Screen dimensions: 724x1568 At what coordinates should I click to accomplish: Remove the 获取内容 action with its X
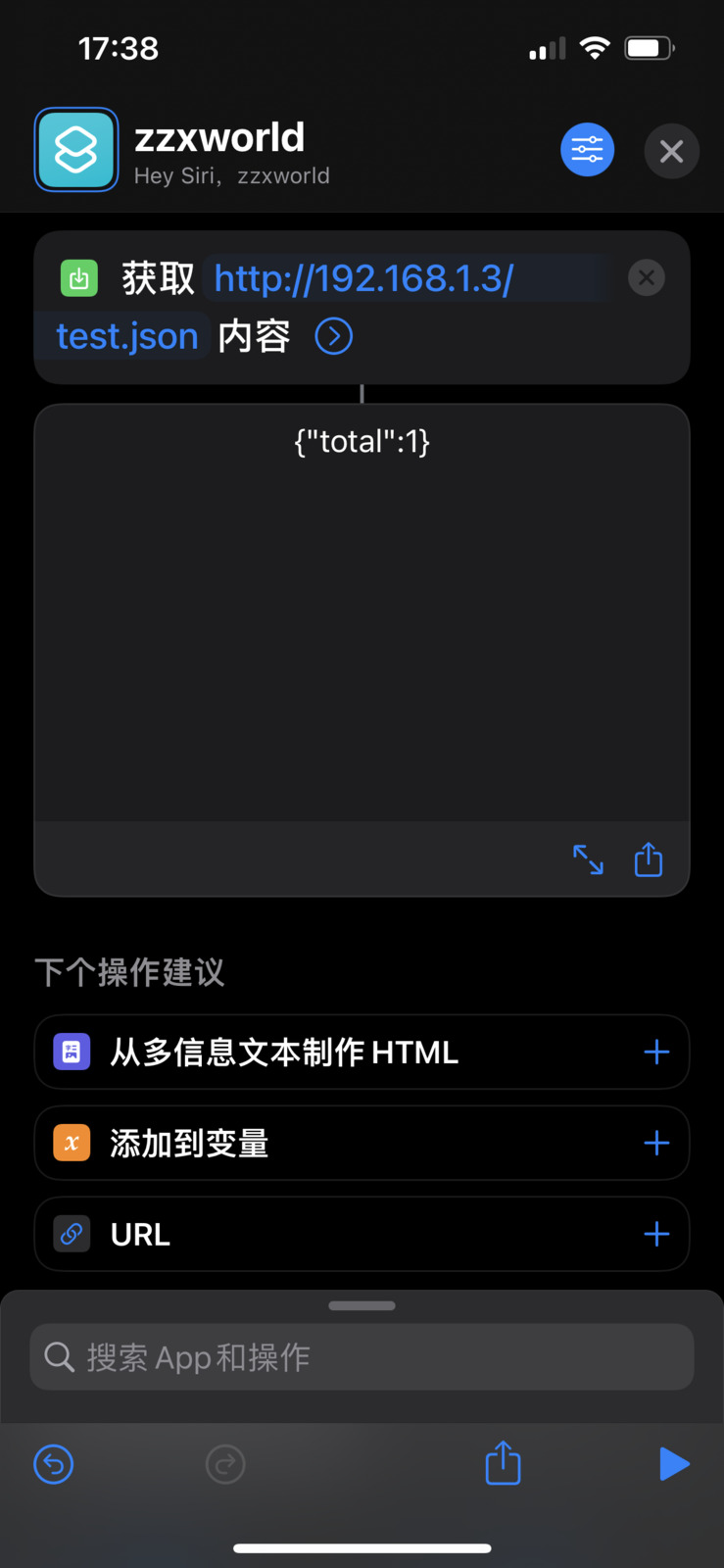pos(646,277)
